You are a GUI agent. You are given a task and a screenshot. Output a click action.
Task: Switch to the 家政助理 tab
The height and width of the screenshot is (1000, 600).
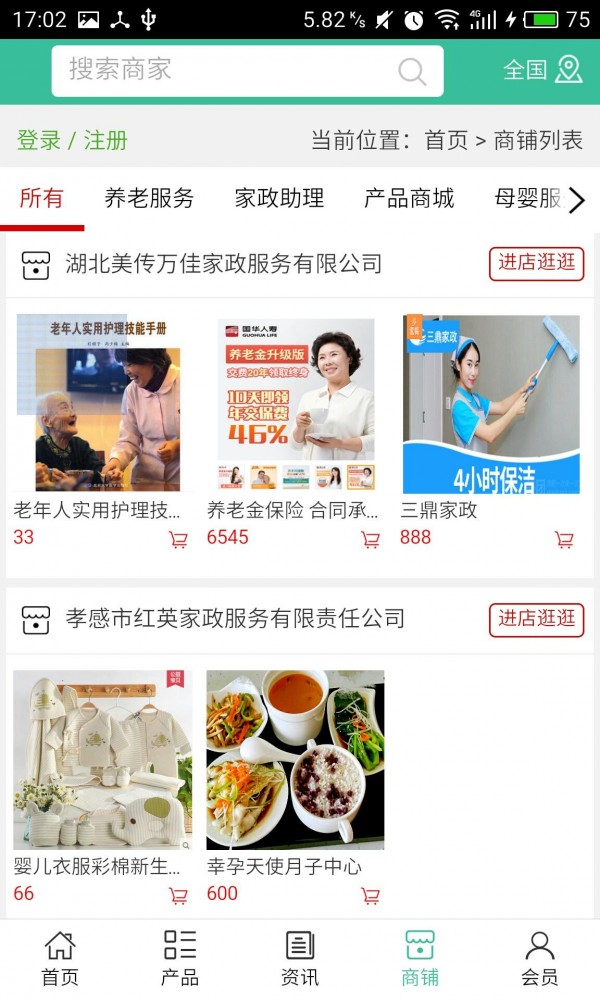[279, 198]
